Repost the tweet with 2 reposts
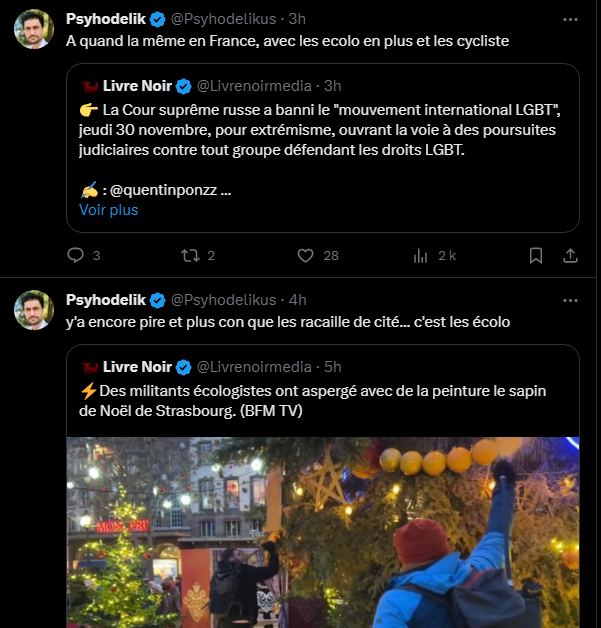 [190, 255]
